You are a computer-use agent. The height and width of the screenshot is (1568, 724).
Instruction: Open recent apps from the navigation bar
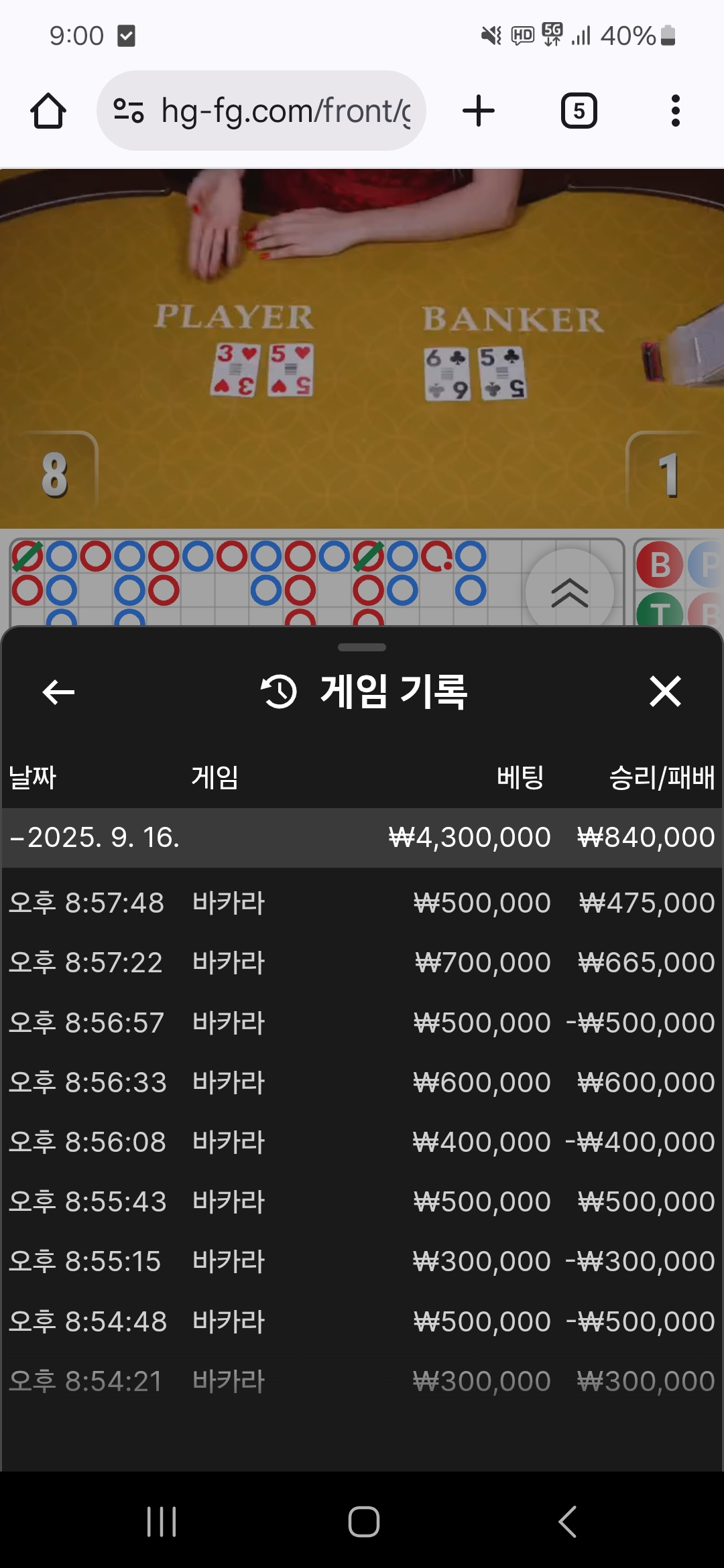tap(162, 1521)
